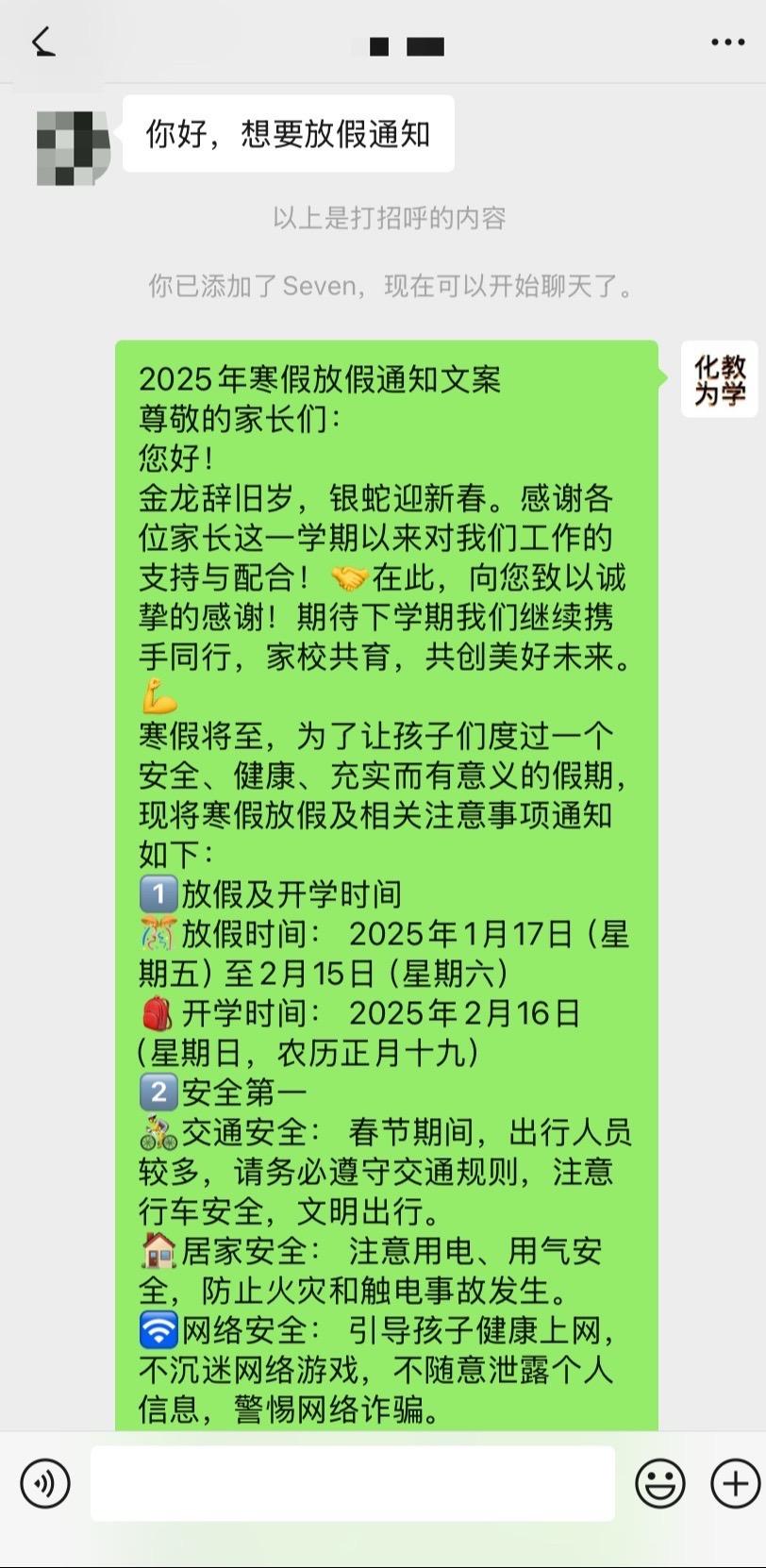
Task: Select the '以上是打招呼的内容' system notice
Action: 383,218
